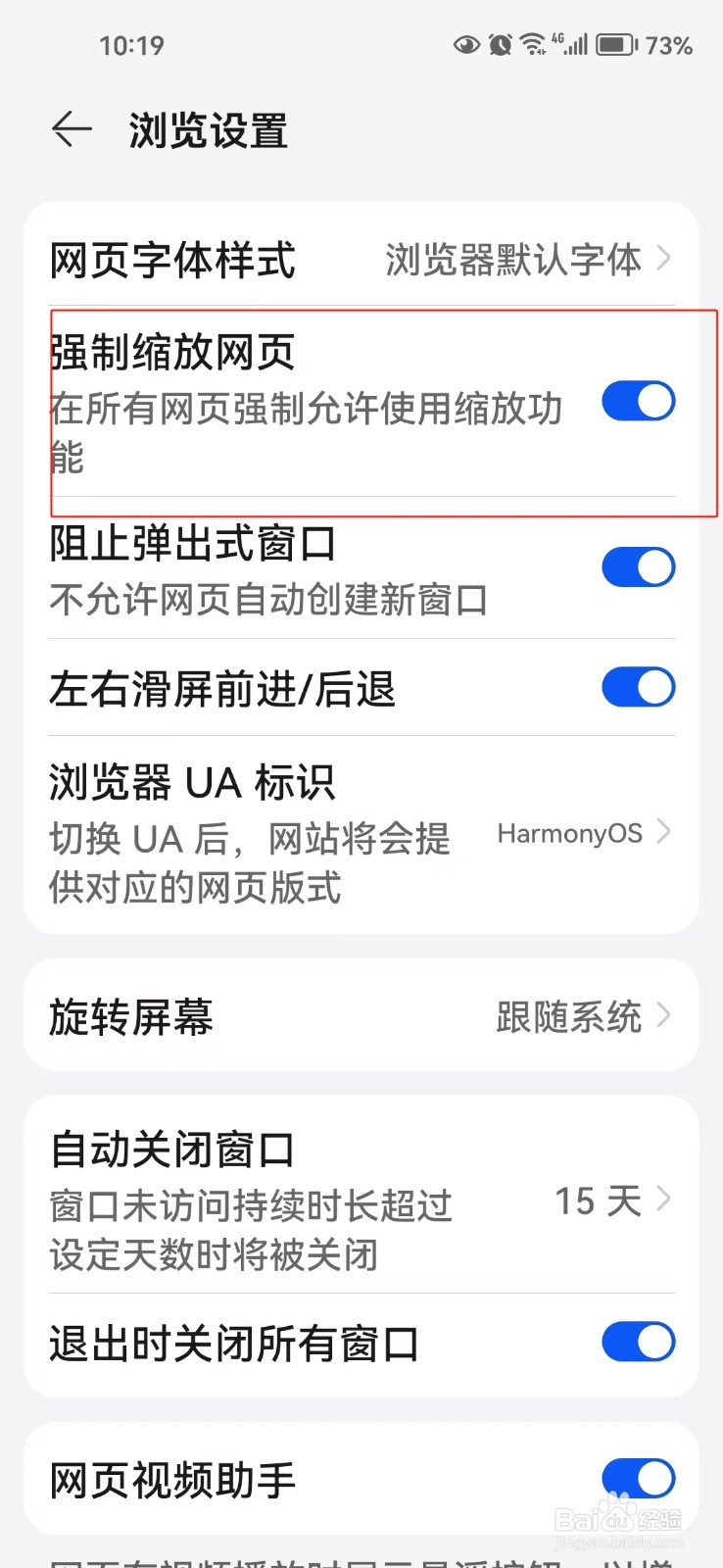
Task: Enable 强制缩放网页 toggle switch
Action: 638,401
